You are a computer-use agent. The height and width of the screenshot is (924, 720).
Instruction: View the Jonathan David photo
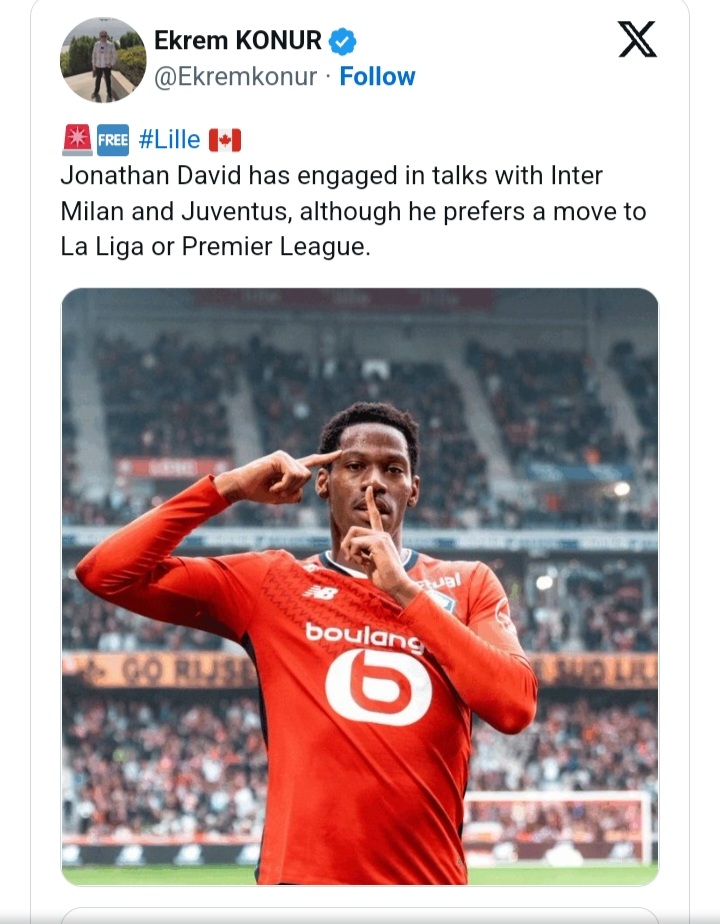360,586
